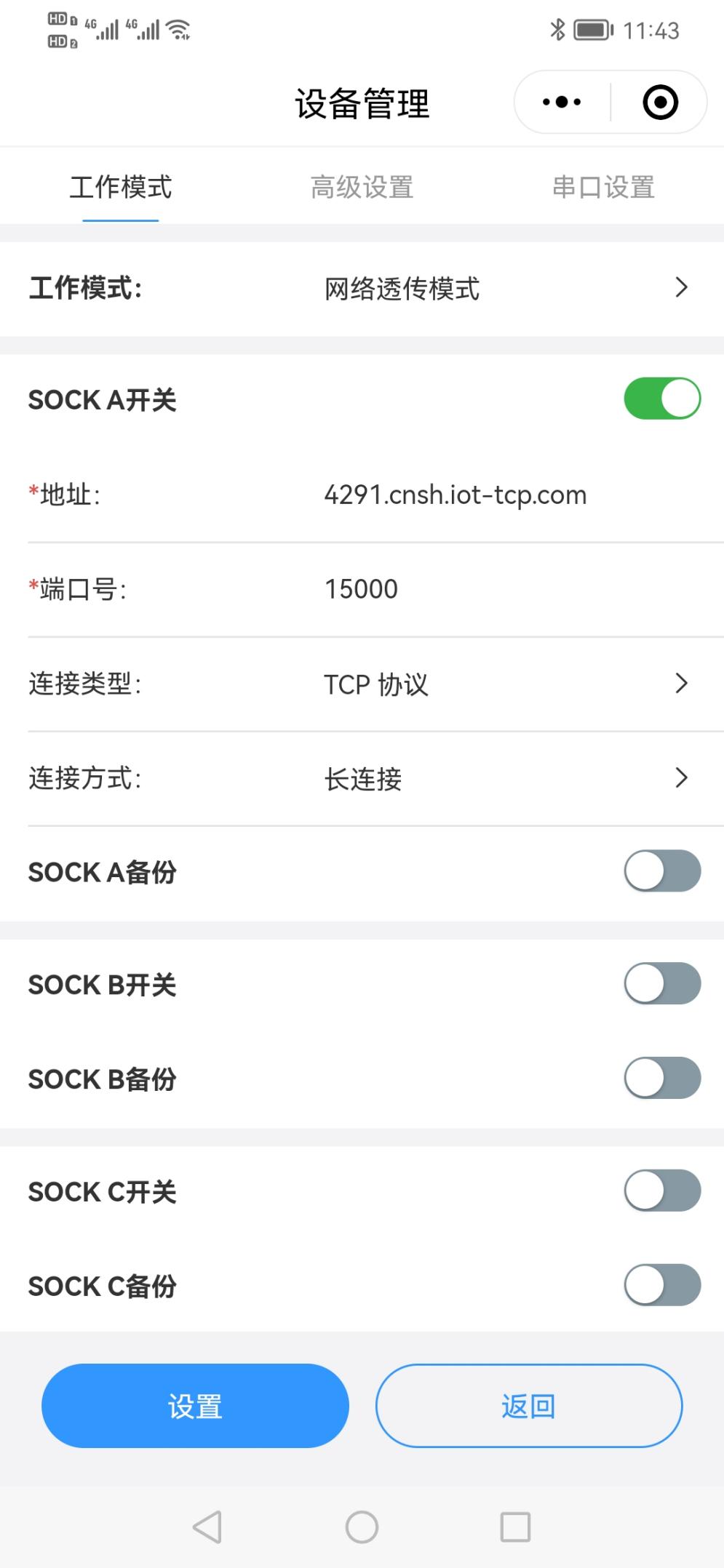Enable the SOCK B备份 switch
724x1568 pixels.
tap(662, 1078)
